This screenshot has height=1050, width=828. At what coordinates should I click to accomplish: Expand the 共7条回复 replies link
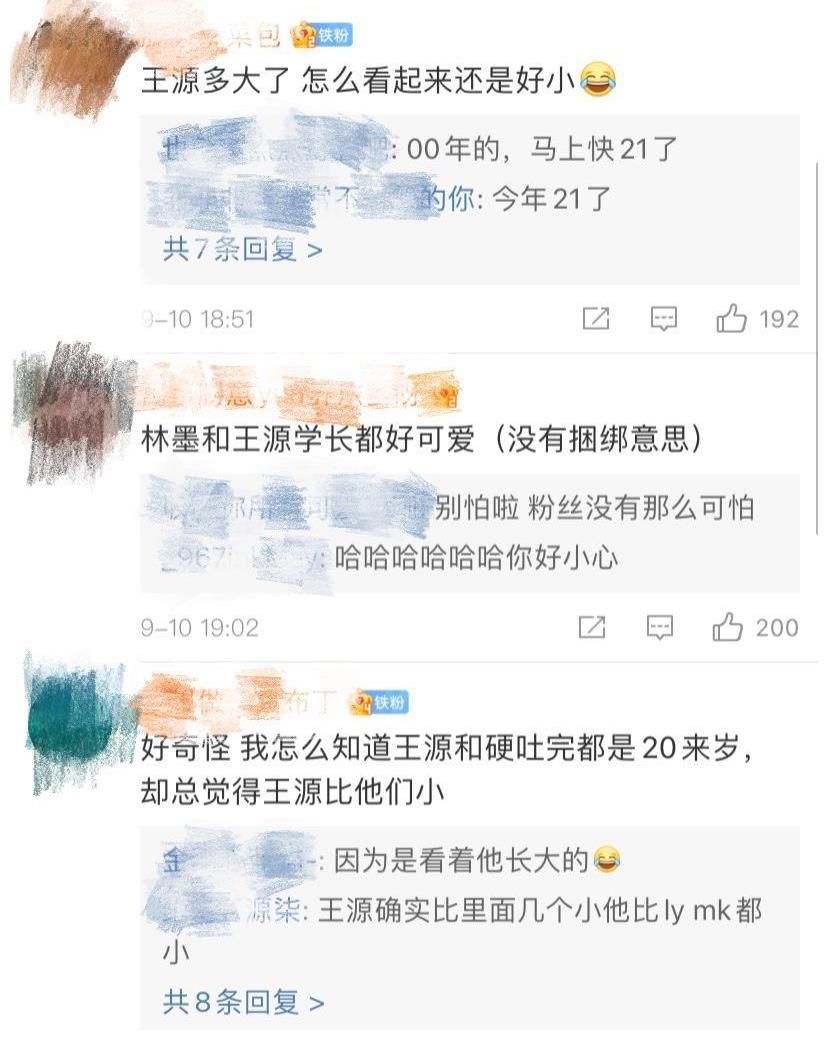[x=242, y=249]
